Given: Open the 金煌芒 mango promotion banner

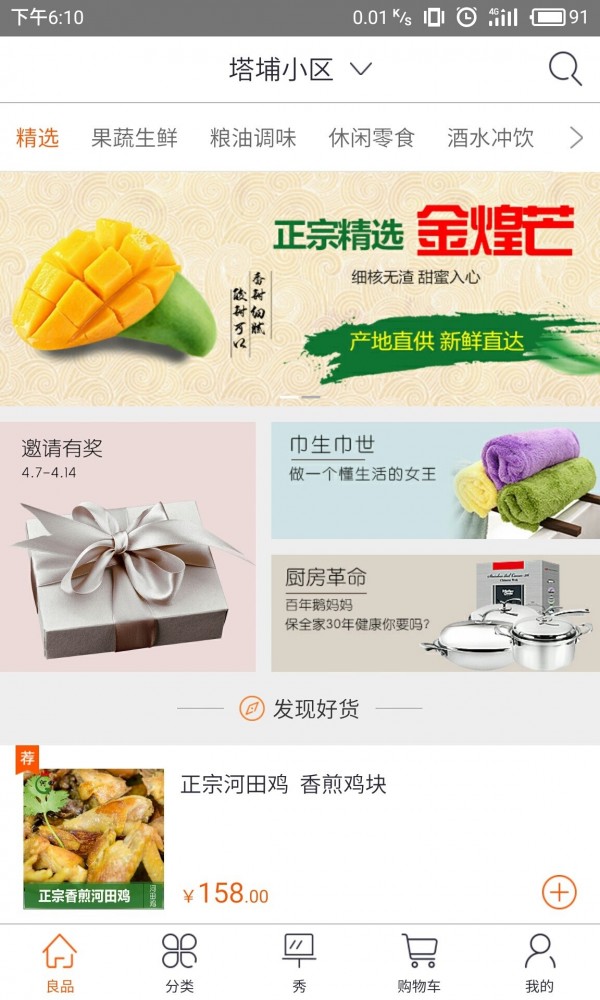Looking at the screenshot, I should (x=300, y=288).
